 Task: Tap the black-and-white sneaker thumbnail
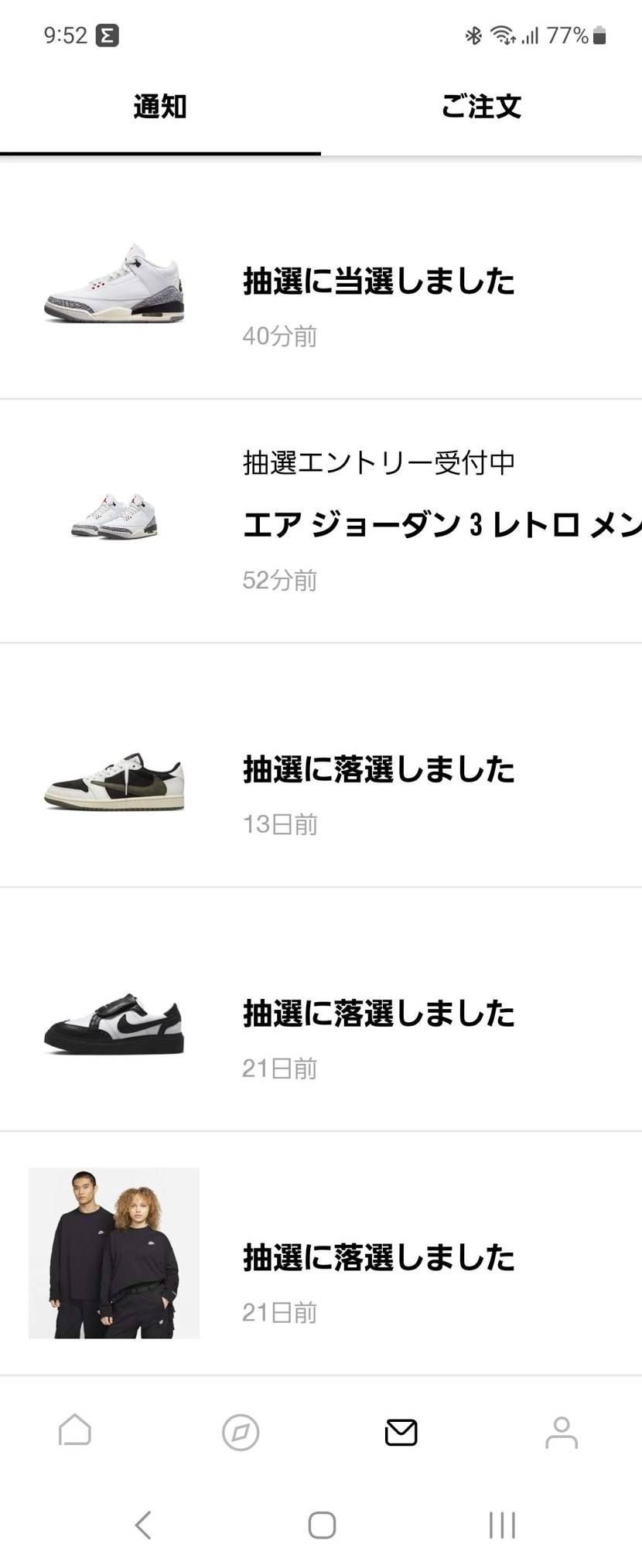114,1024
